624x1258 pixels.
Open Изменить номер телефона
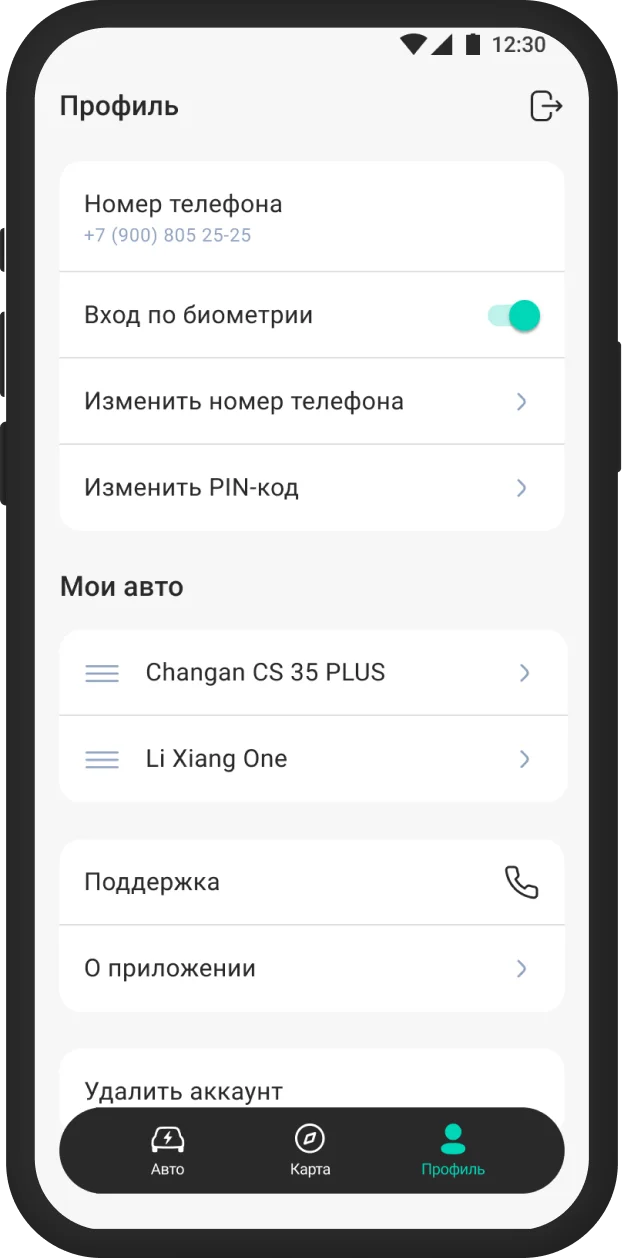coord(311,402)
